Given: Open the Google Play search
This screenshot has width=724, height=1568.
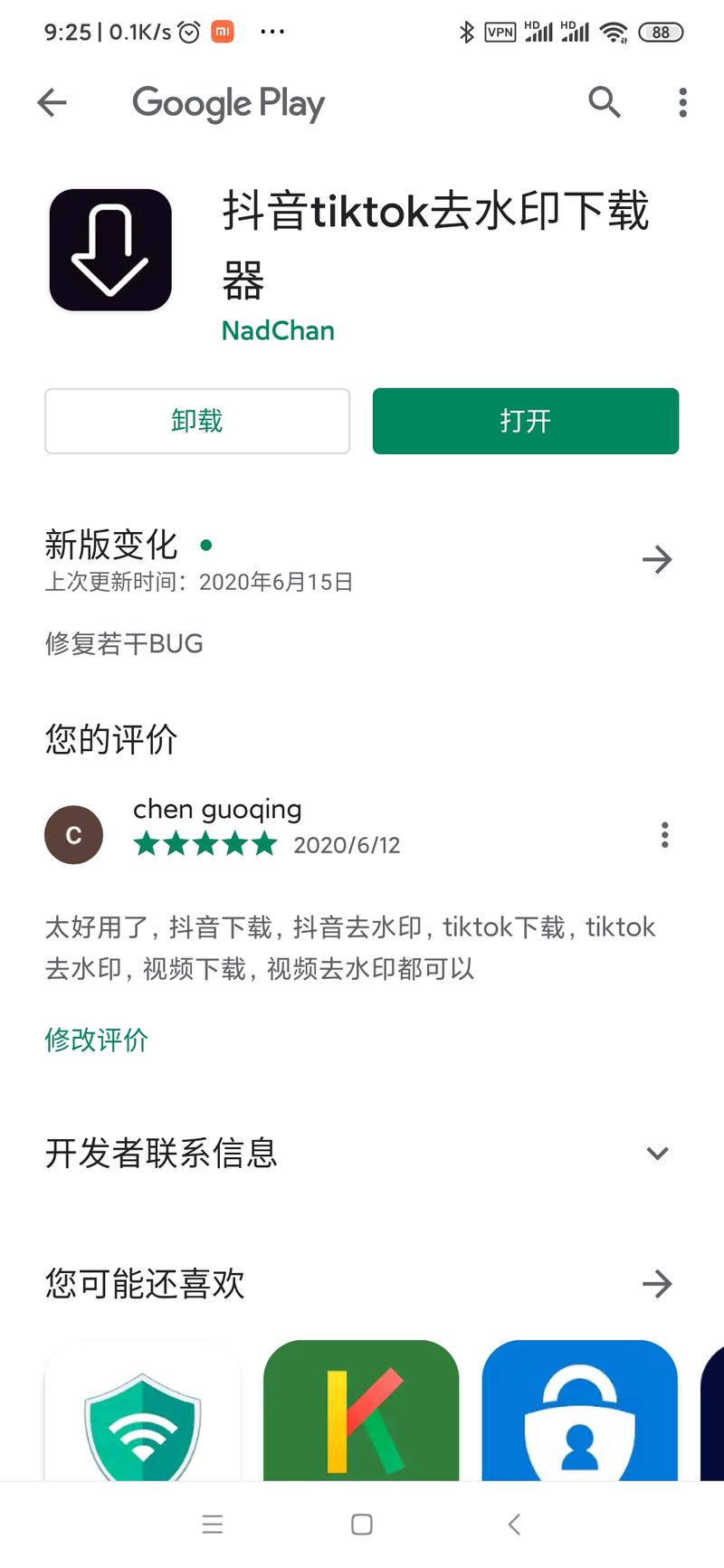Looking at the screenshot, I should (x=605, y=102).
